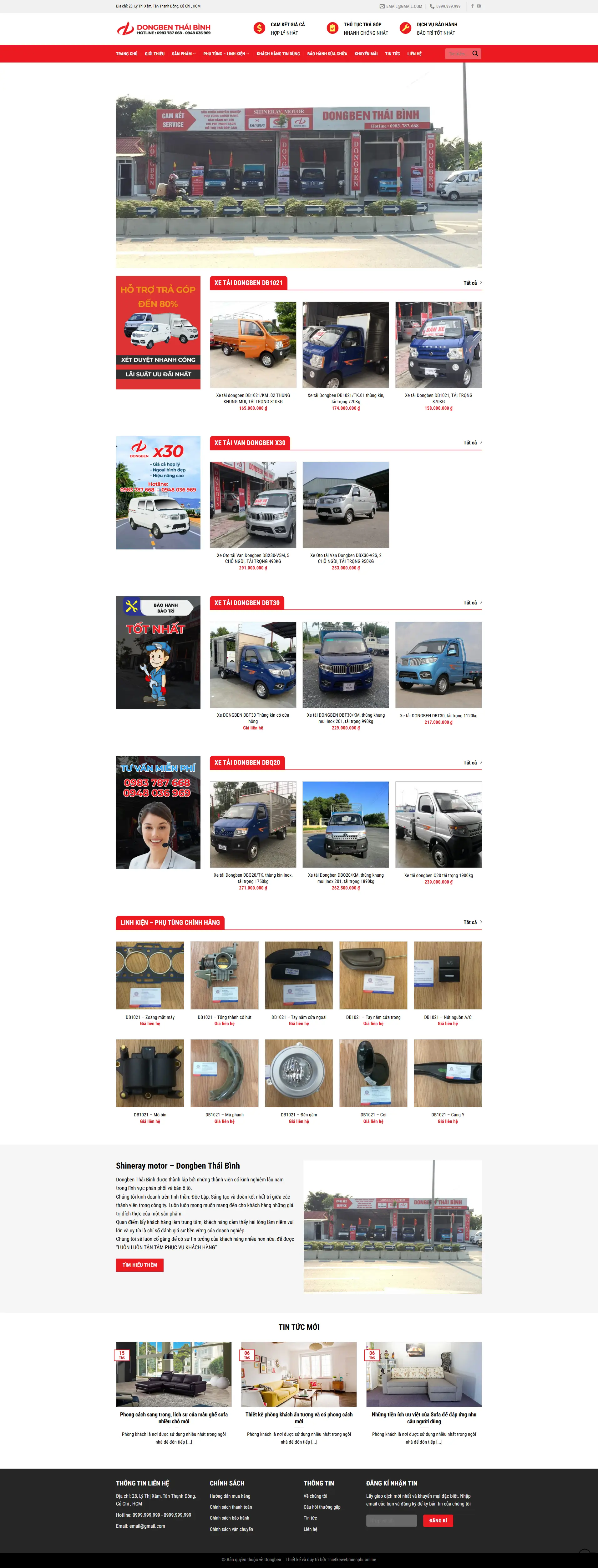This screenshot has height=1568, width=598.
Task: Open the KHUYẾN MÃI page
Action: click(365, 53)
